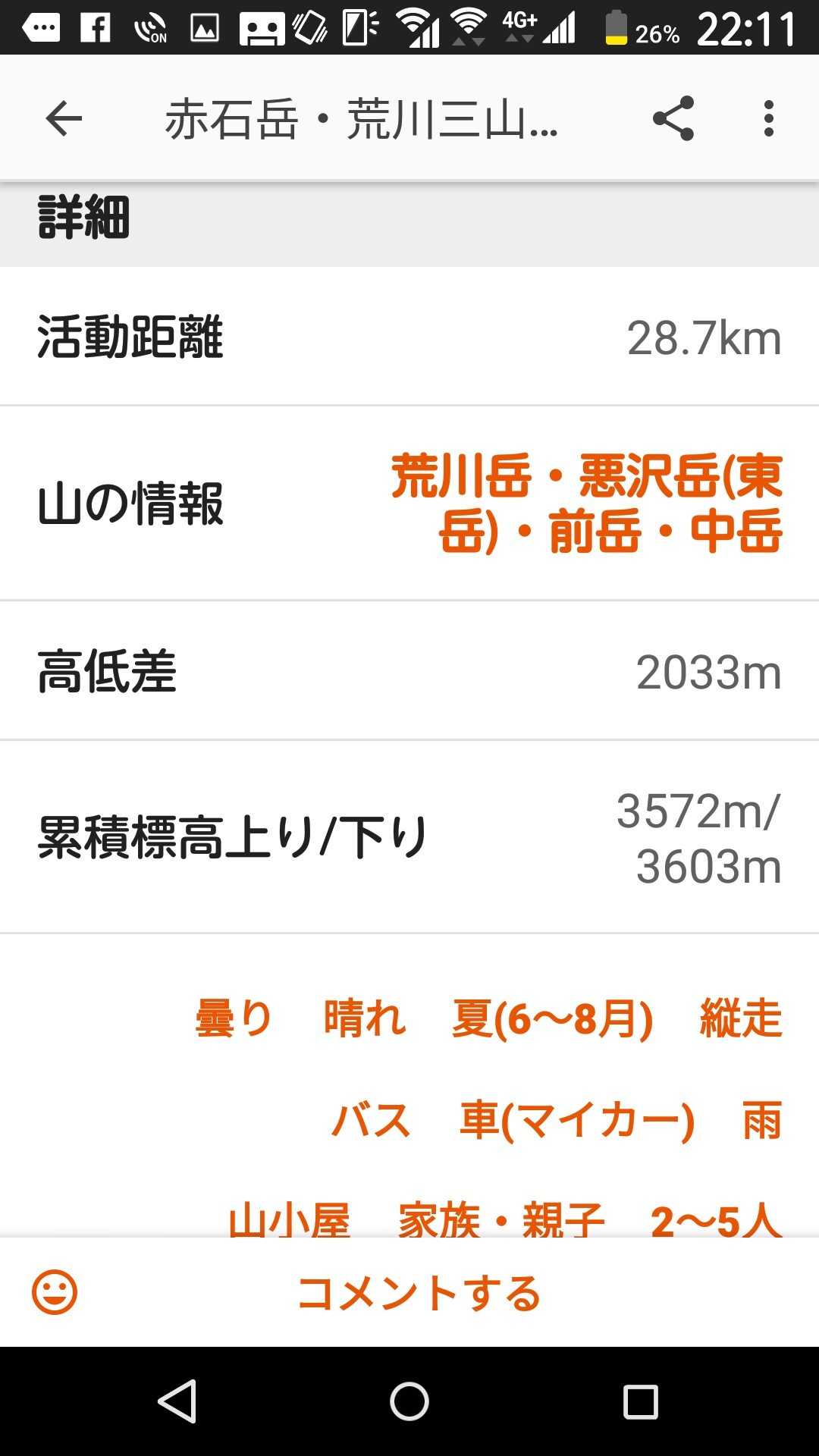Open the 夏(6〜8月) tag
Screen dimensions: 819x1456
click(552, 1017)
